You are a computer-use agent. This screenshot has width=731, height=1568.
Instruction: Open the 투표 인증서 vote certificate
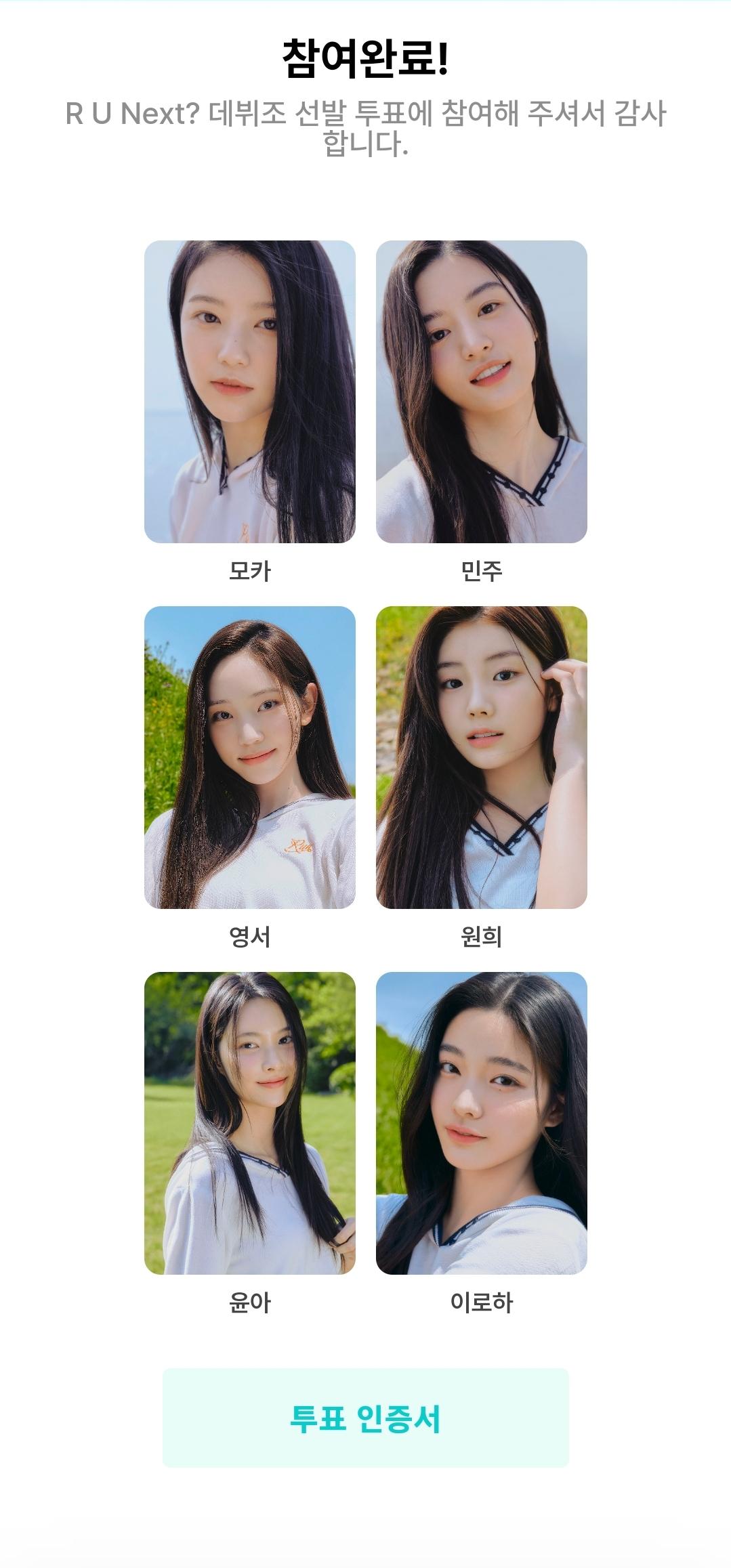point(365,1418)
